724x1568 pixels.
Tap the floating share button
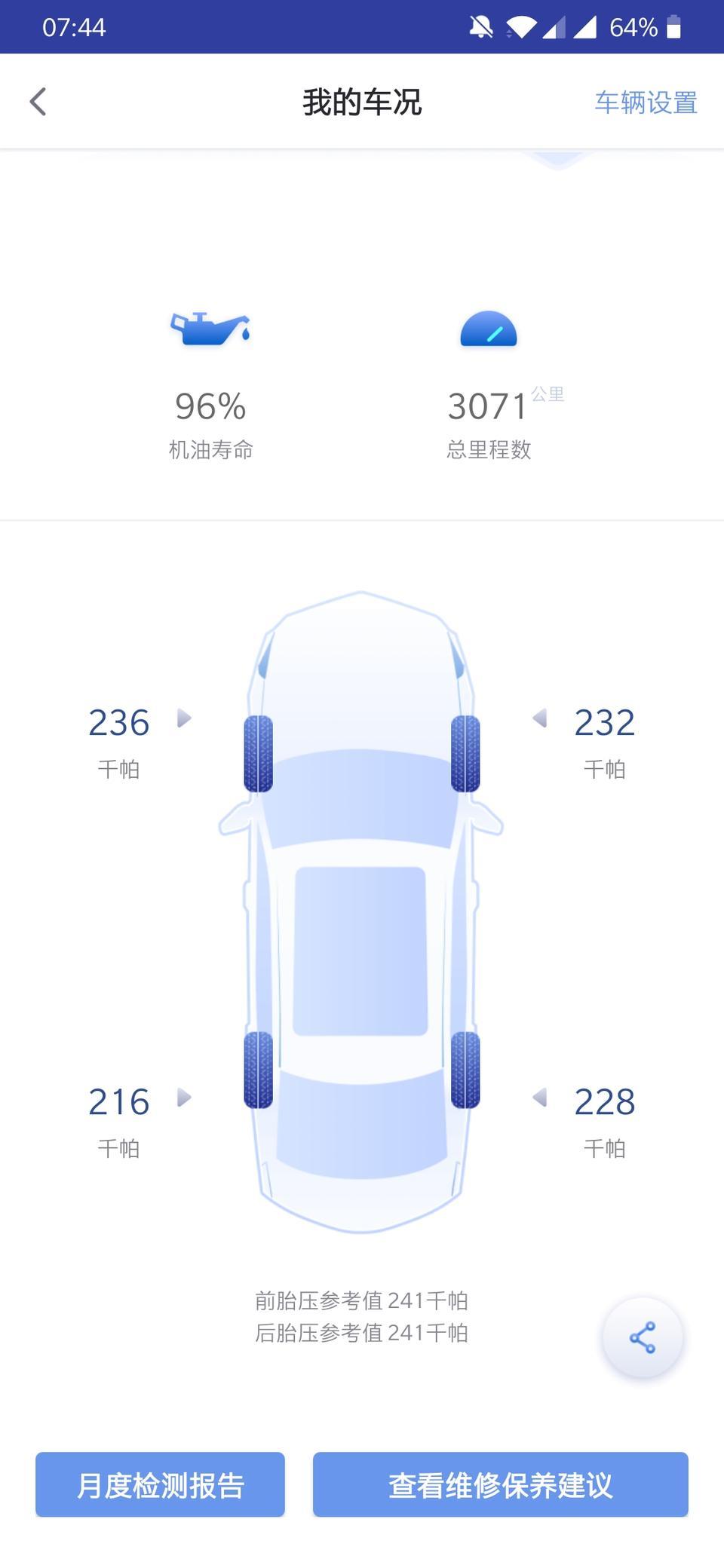tap(643, 1338)
